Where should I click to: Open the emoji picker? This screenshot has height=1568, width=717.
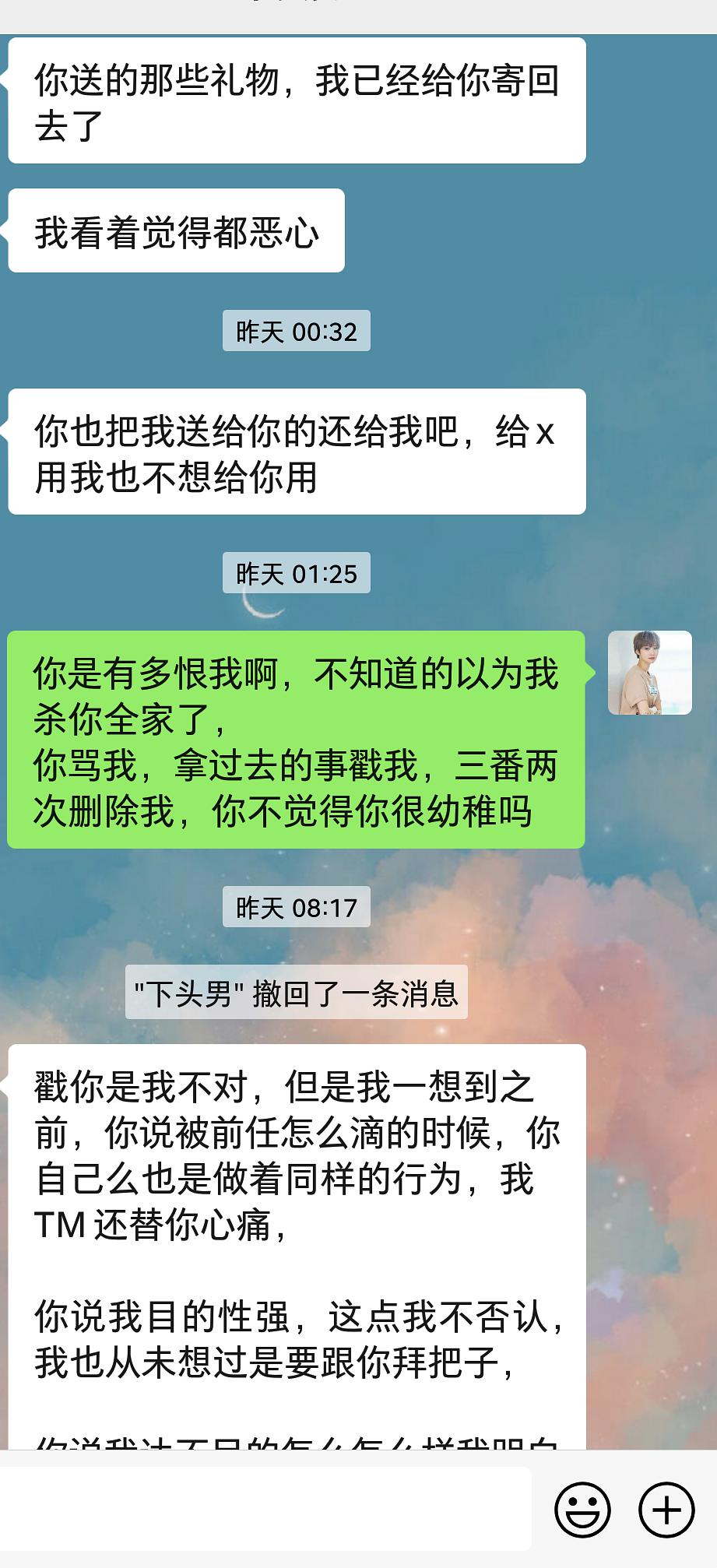(x=582, y=1510)
